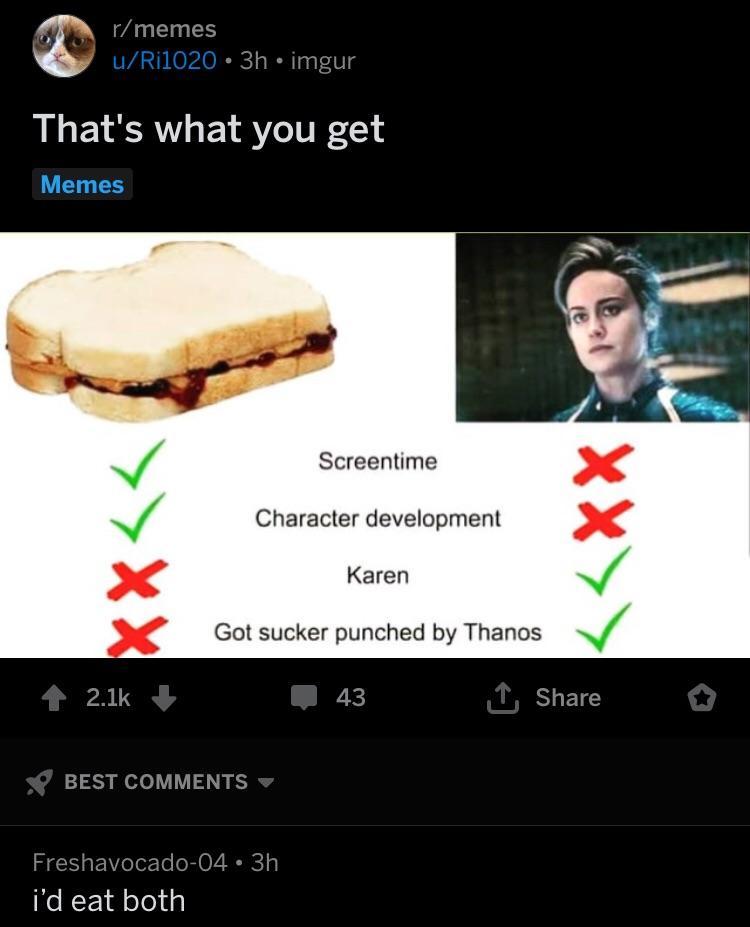Image resolution: width=750 pixels, height=927 pixels.
Task: Open the Best Comments sort dropdown
Action: point(151,782)
